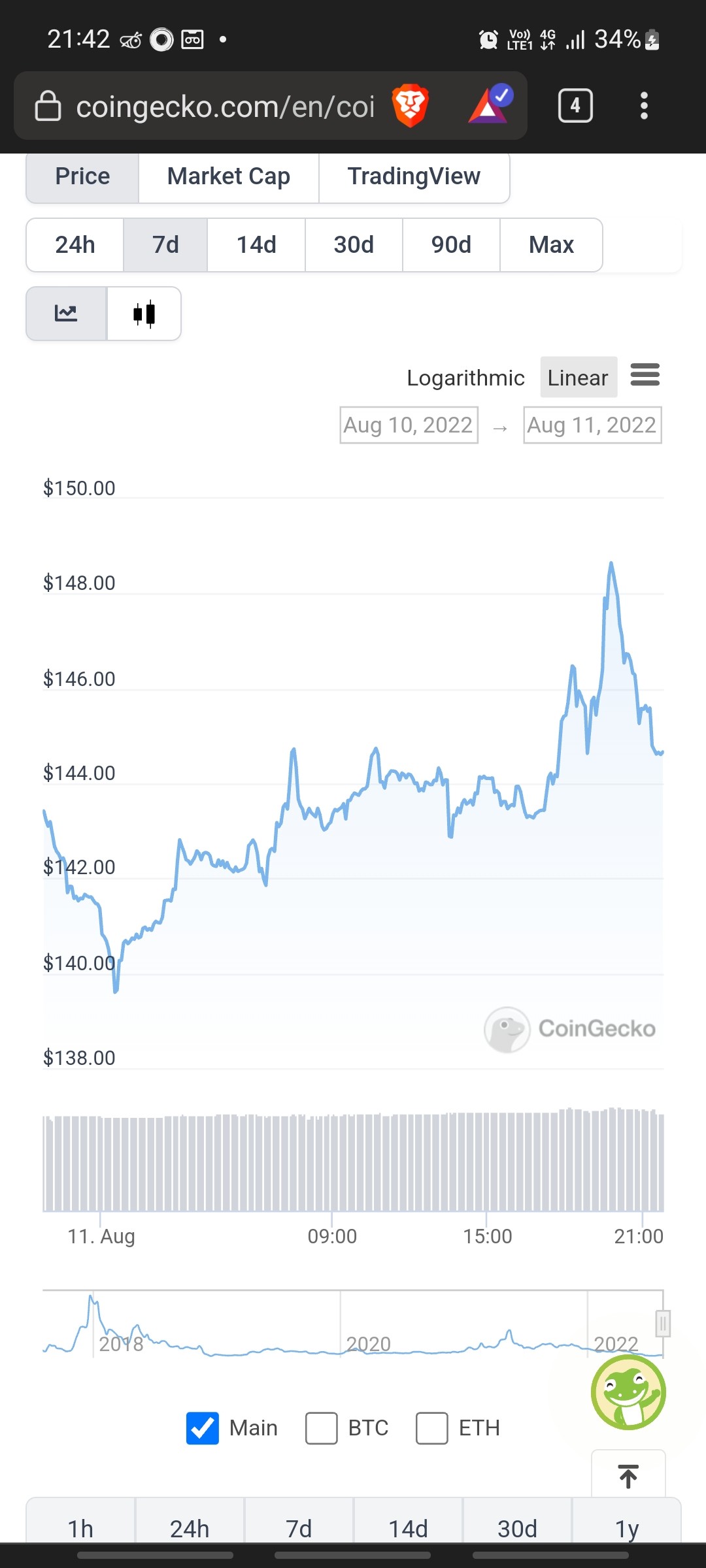Open the browser overflow menu
The image size is (706, 1568).
pyautogui.click(x=644, y=106)
